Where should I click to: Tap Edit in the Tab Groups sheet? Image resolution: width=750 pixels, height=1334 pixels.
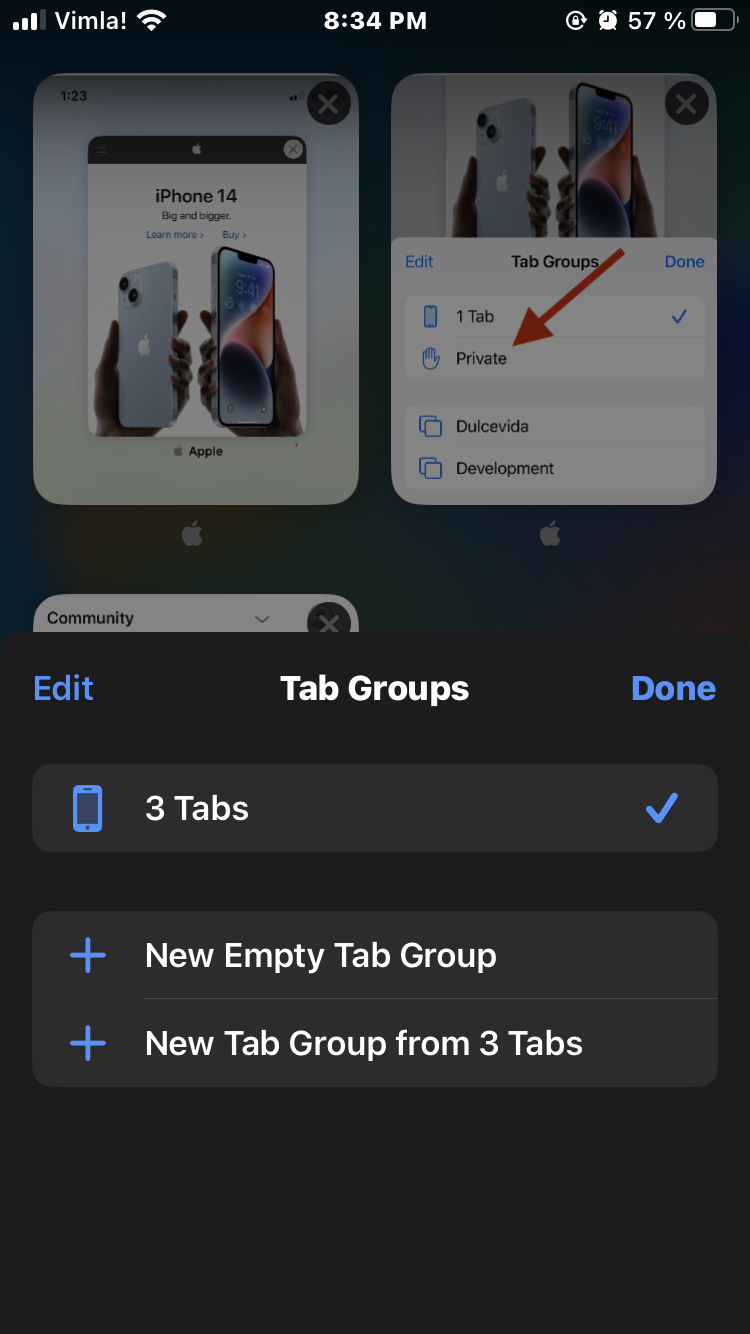[x=64, y=688]
